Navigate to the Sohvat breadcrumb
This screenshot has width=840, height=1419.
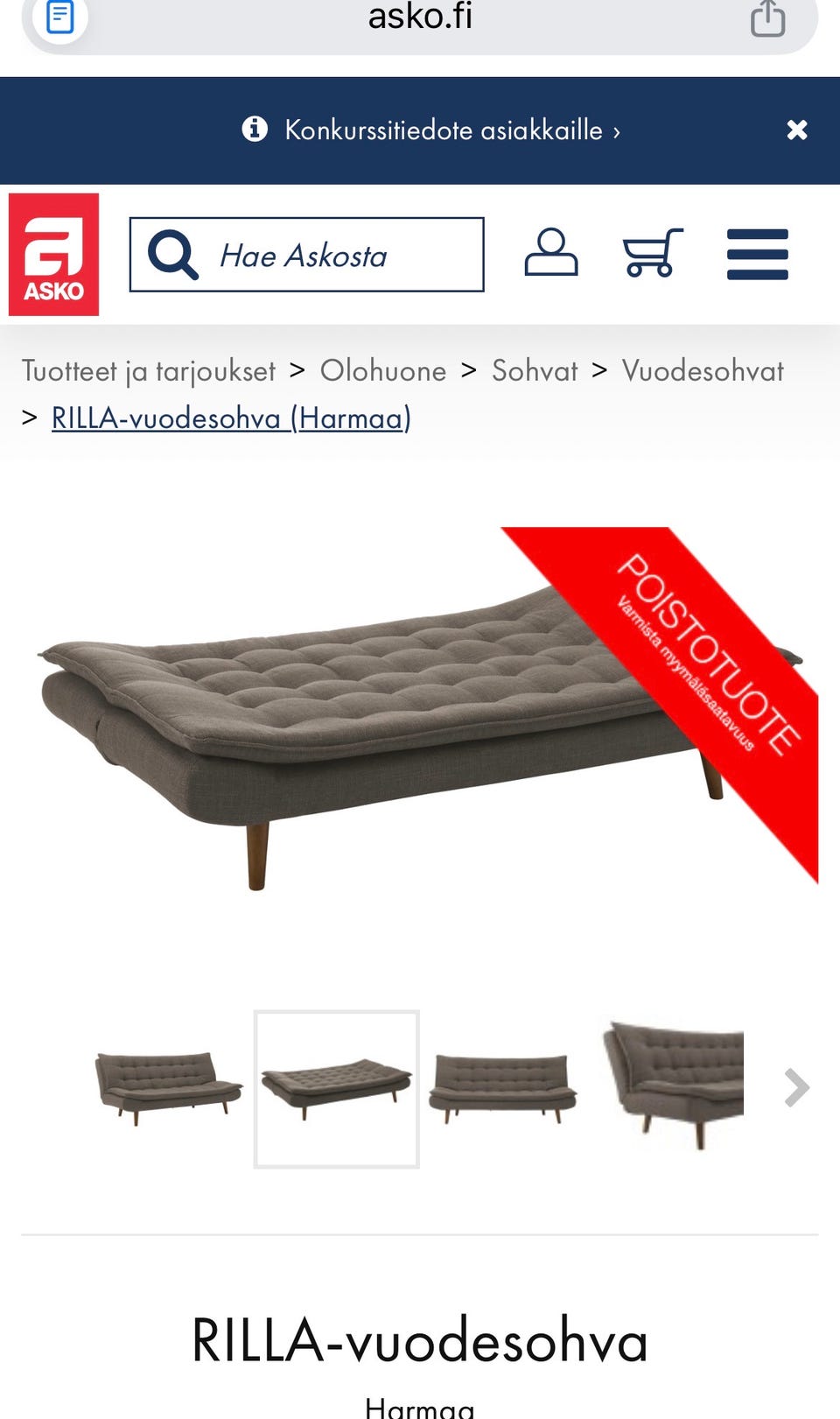tap(535, 370)
